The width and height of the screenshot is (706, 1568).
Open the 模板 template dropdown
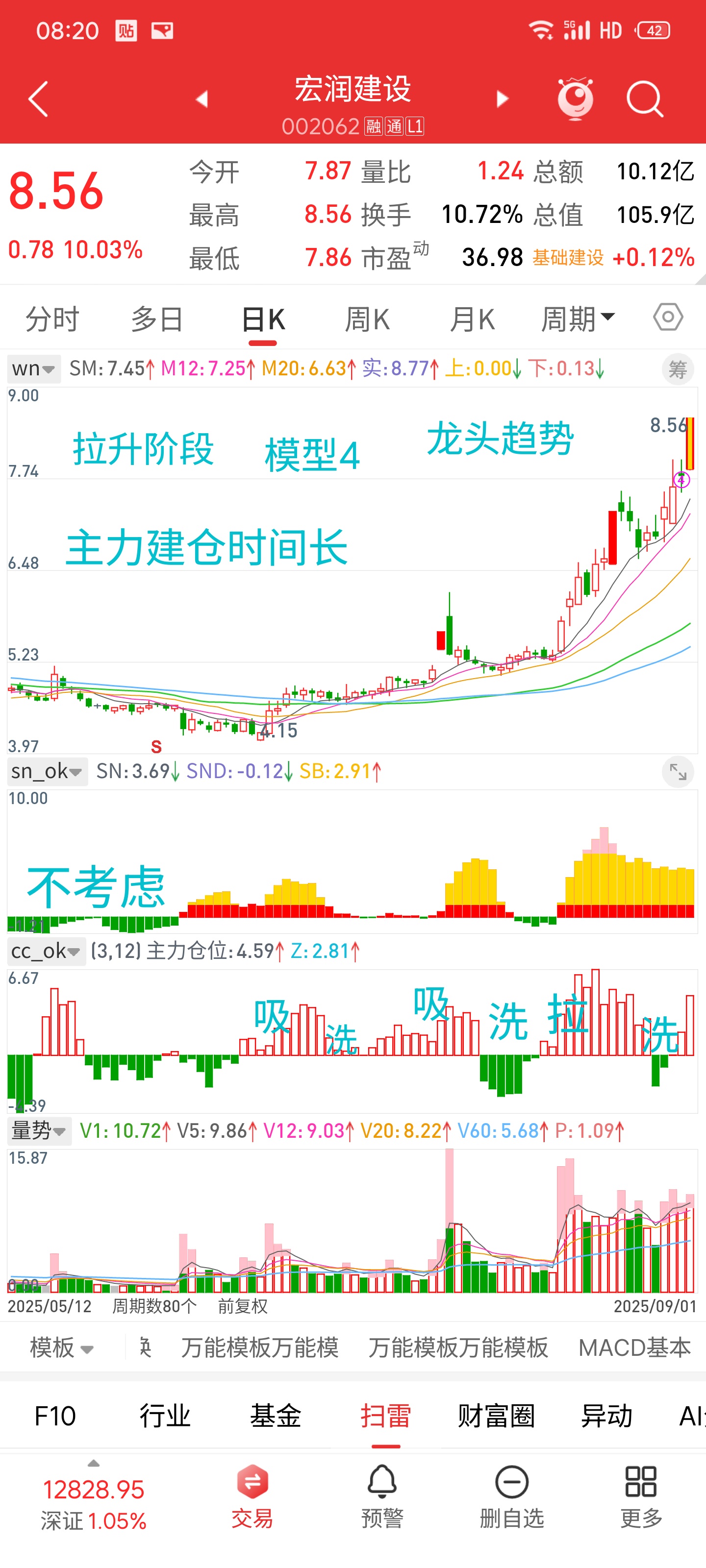(61, 1347)
